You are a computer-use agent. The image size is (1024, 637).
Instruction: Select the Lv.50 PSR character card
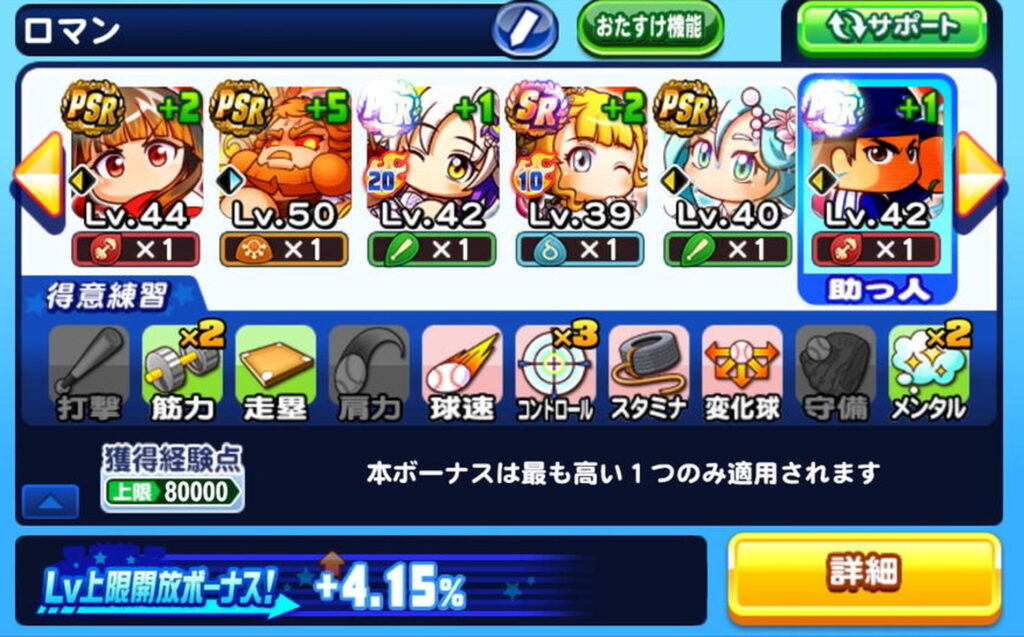tap(283, 173)
